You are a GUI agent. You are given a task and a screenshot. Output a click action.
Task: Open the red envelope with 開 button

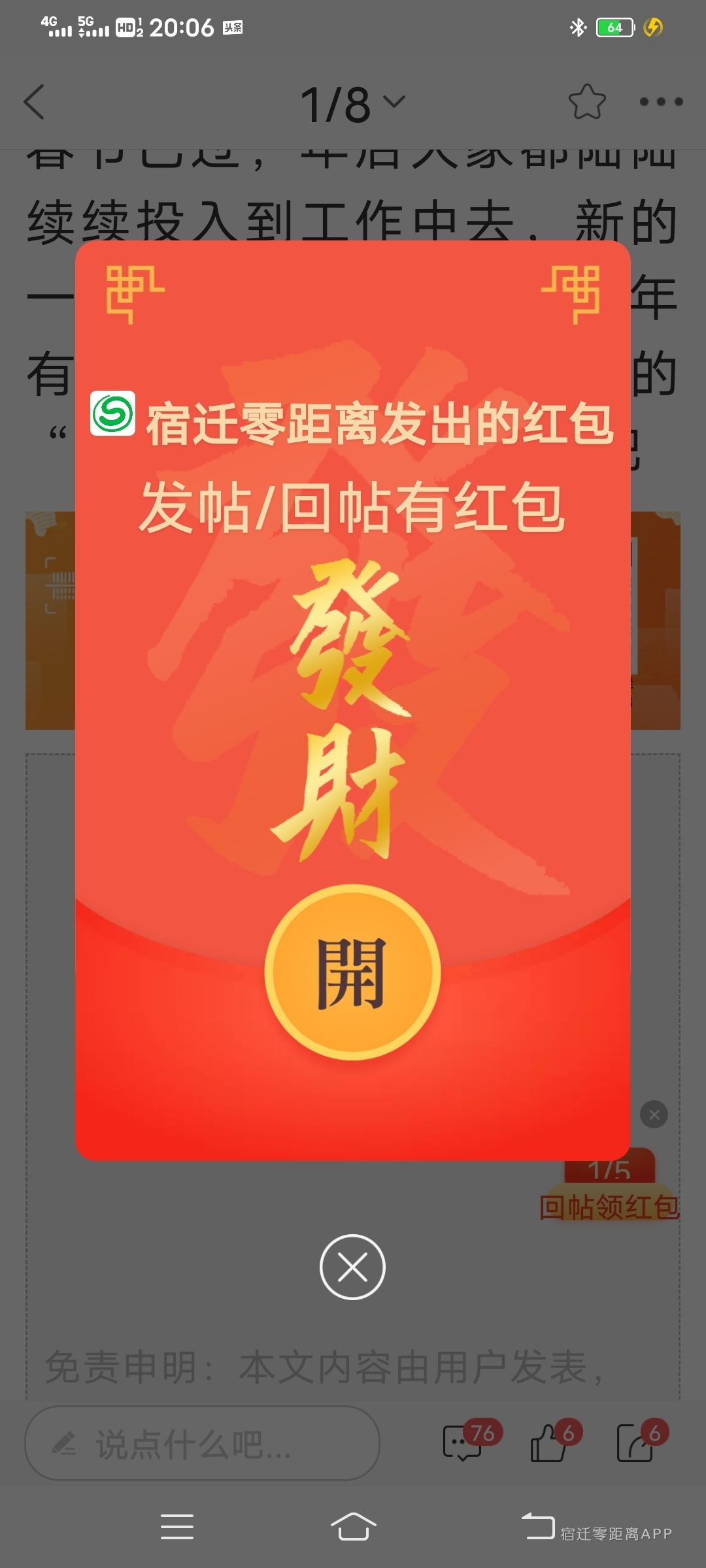point(352,972)
